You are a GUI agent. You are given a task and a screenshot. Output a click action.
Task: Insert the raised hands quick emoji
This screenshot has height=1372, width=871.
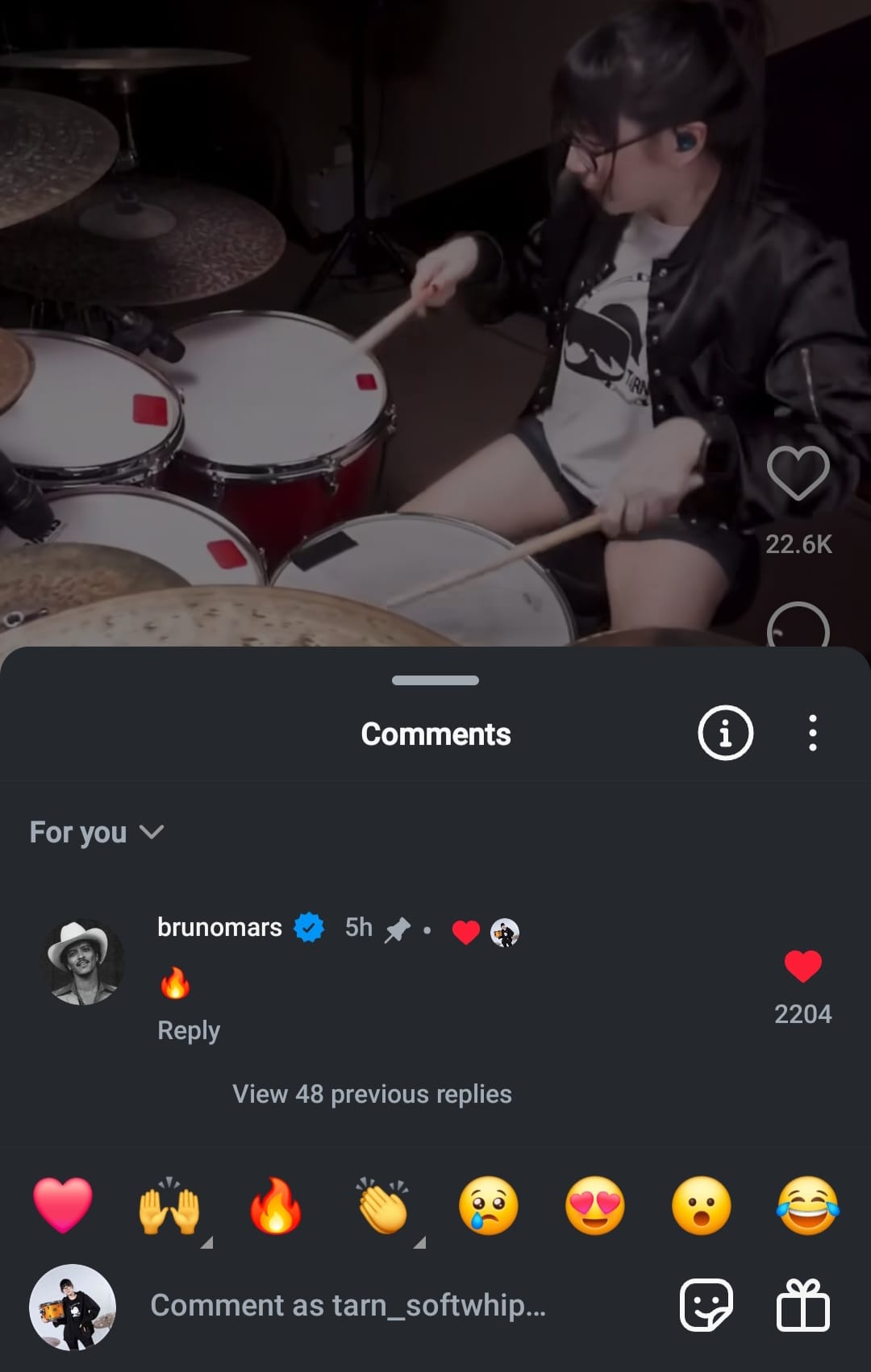169,1205
